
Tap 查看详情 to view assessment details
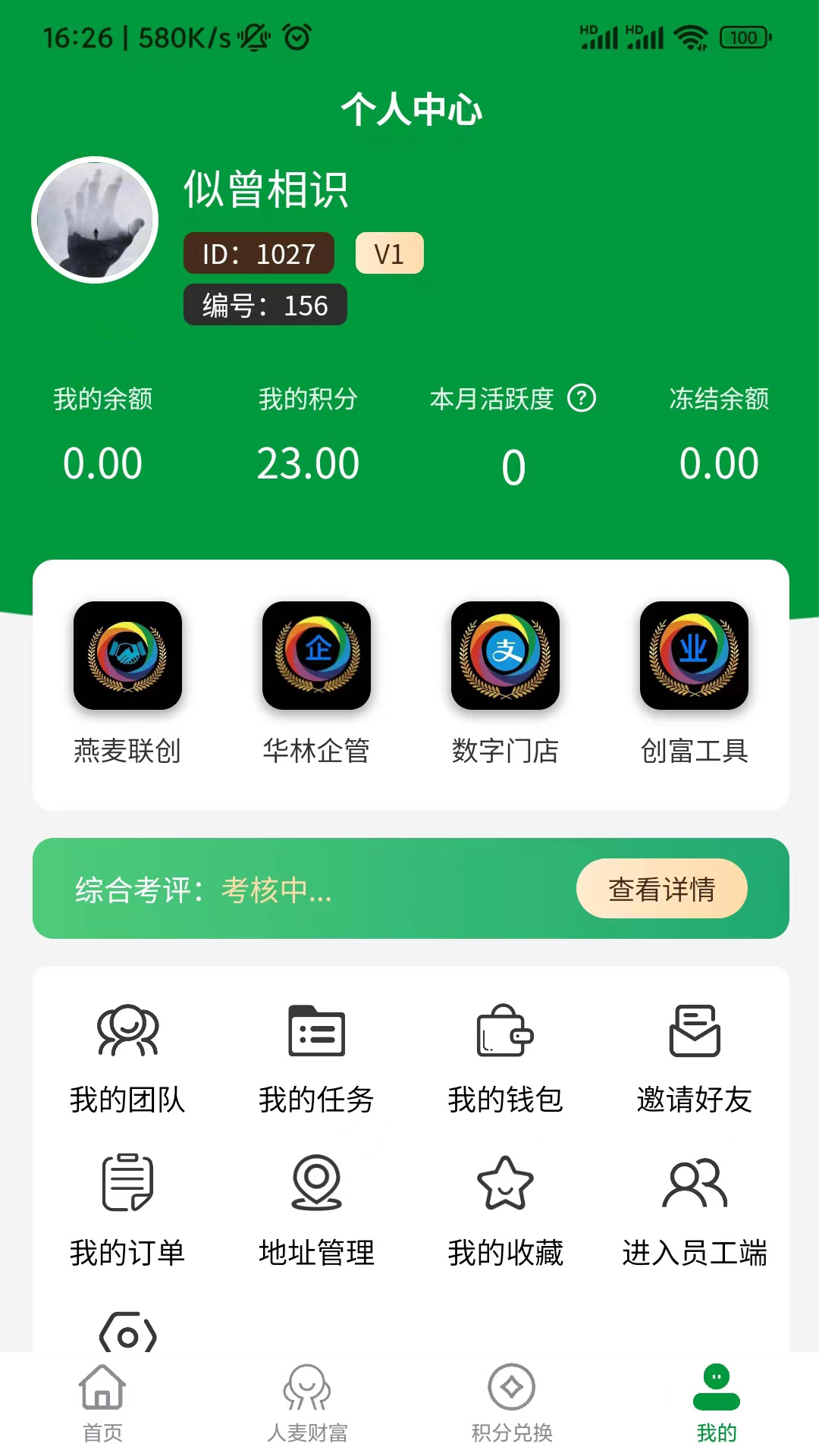(x=661, y=890)
